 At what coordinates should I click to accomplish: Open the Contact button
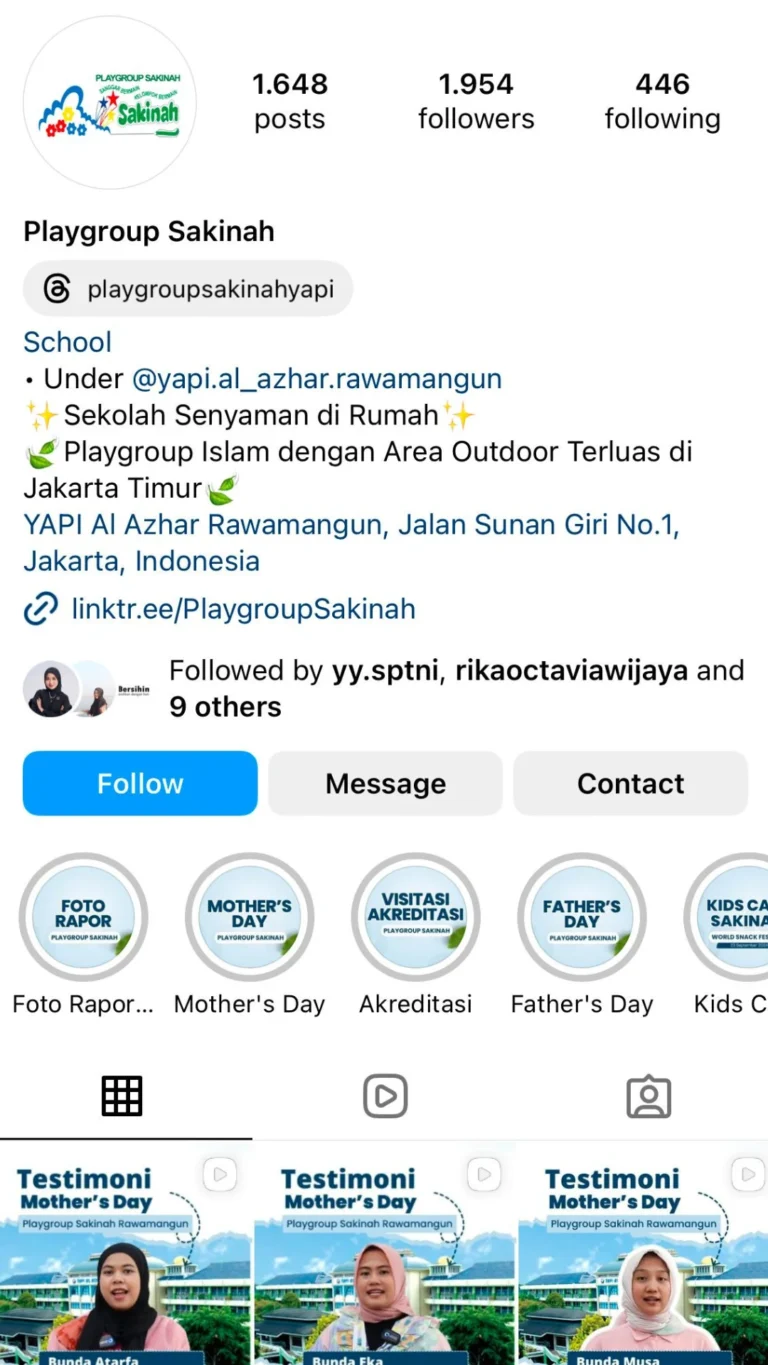click(630, 783)
